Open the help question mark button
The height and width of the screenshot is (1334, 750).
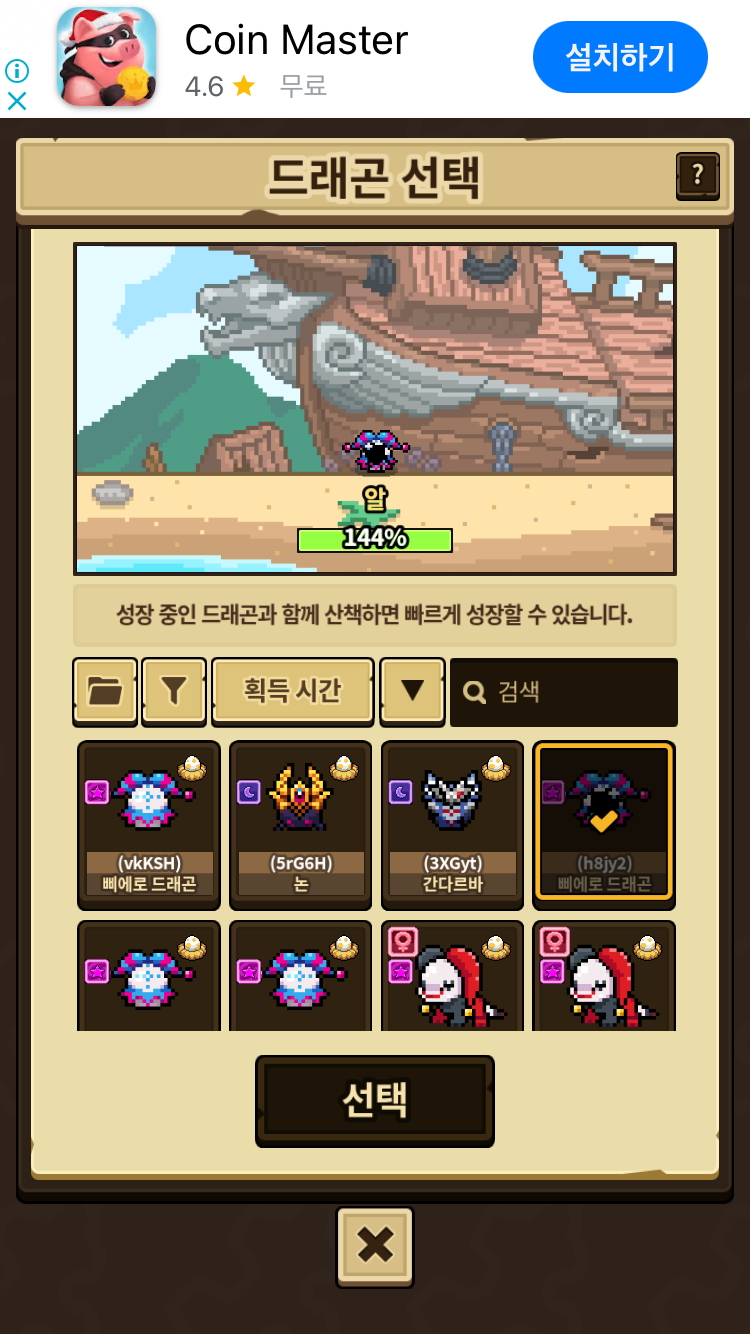click(697, 176)
